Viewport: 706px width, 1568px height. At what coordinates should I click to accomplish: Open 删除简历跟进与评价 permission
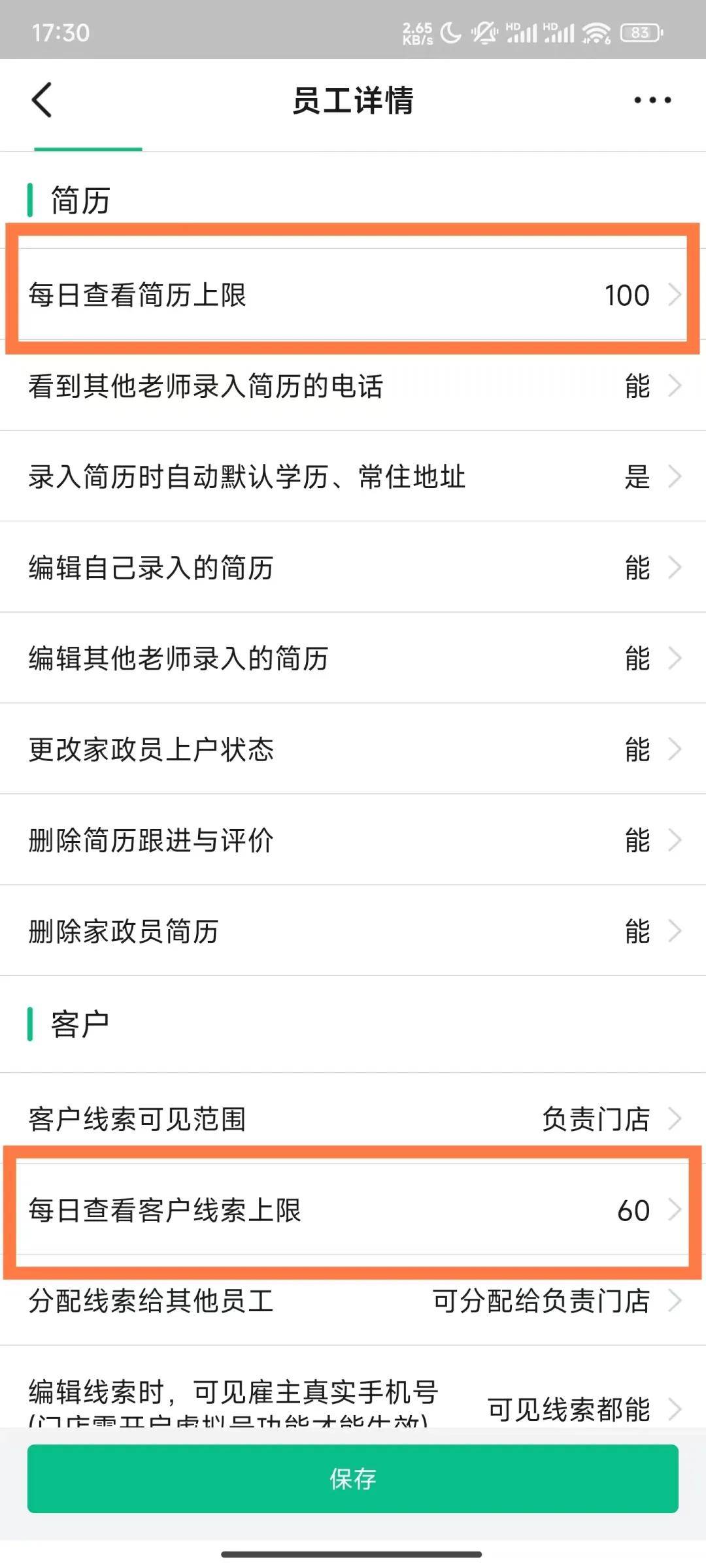click(353, 840)
